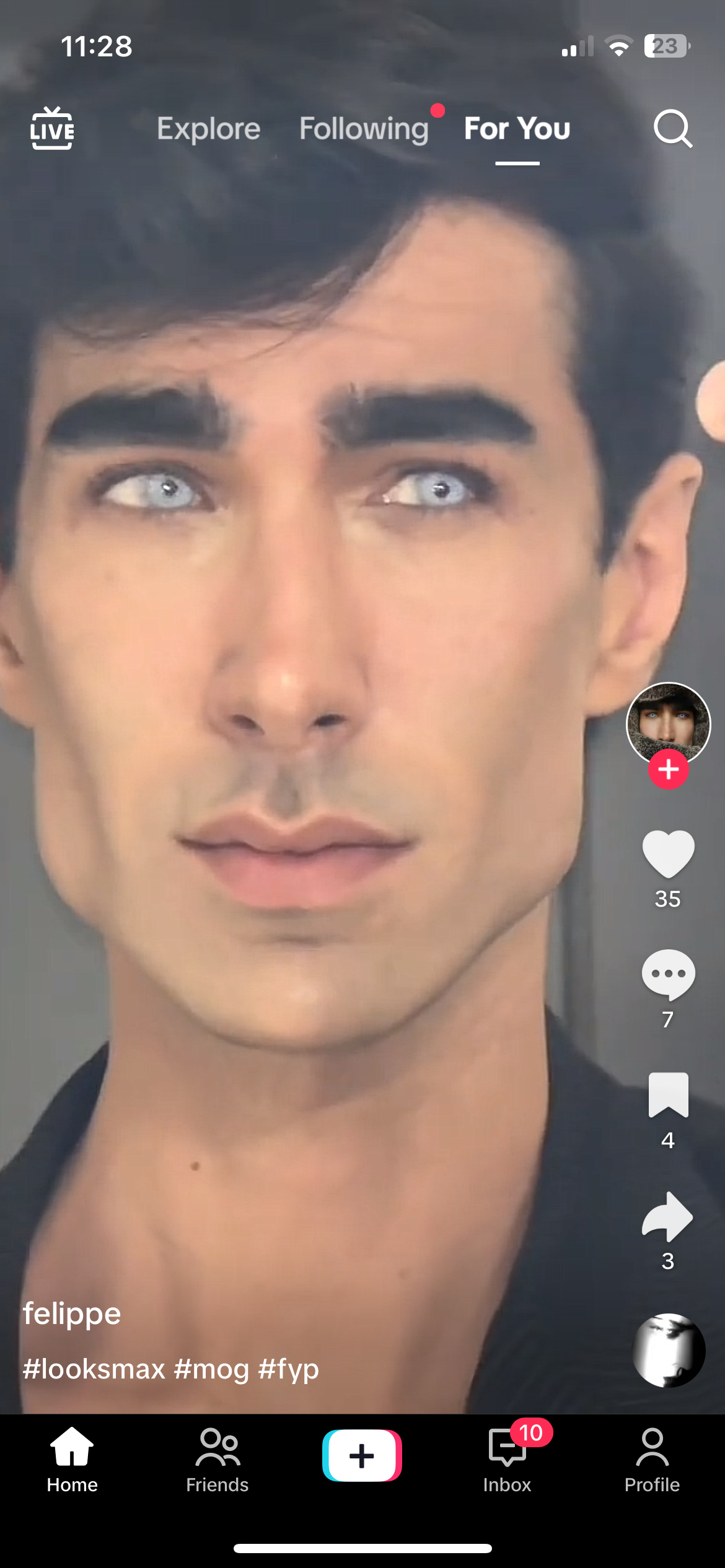Screen dimensions: 725x1568
Task: Open the LIVE icon
Action: [52, 129]
